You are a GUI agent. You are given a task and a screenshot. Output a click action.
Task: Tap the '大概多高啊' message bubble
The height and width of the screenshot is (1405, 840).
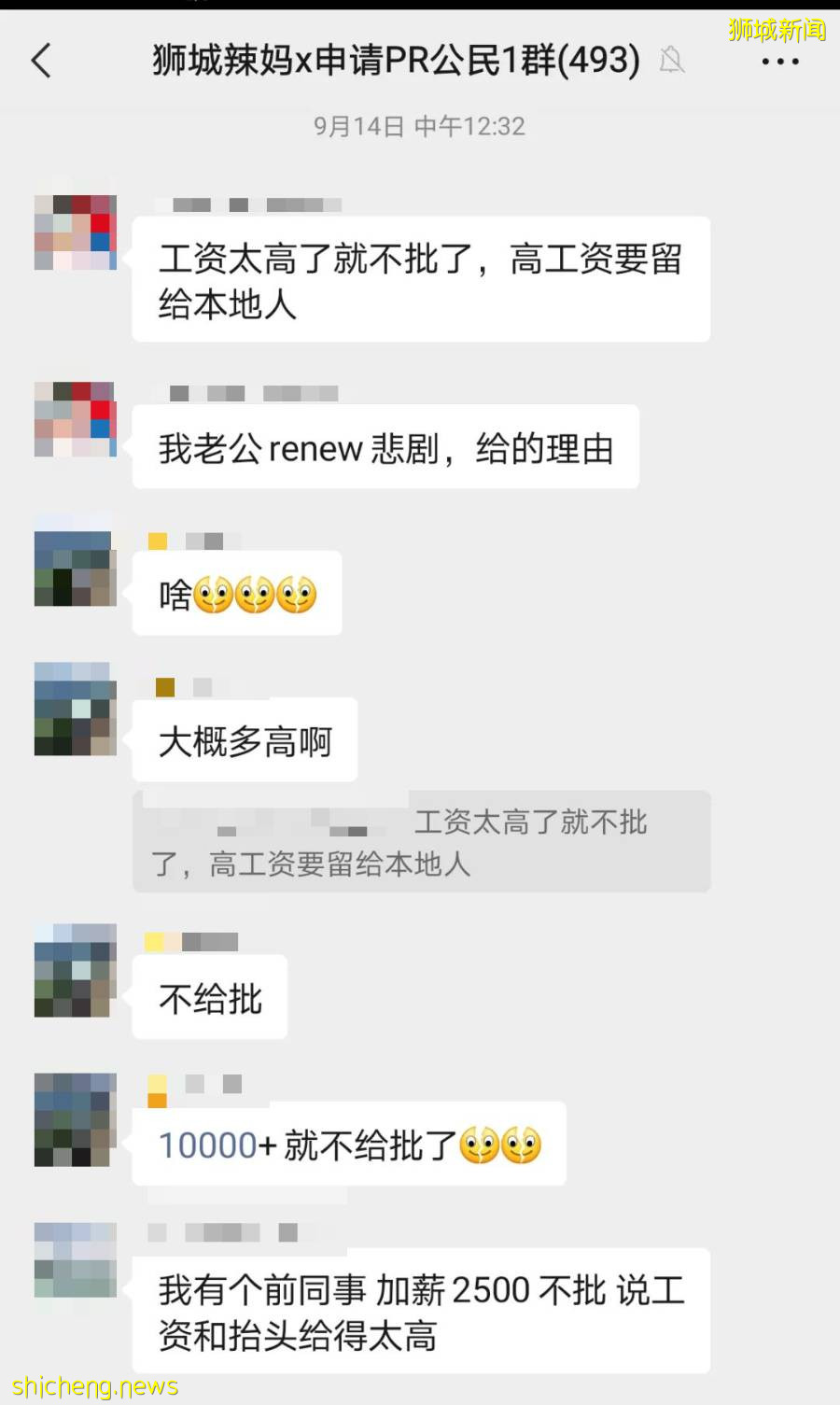(244, 738)
